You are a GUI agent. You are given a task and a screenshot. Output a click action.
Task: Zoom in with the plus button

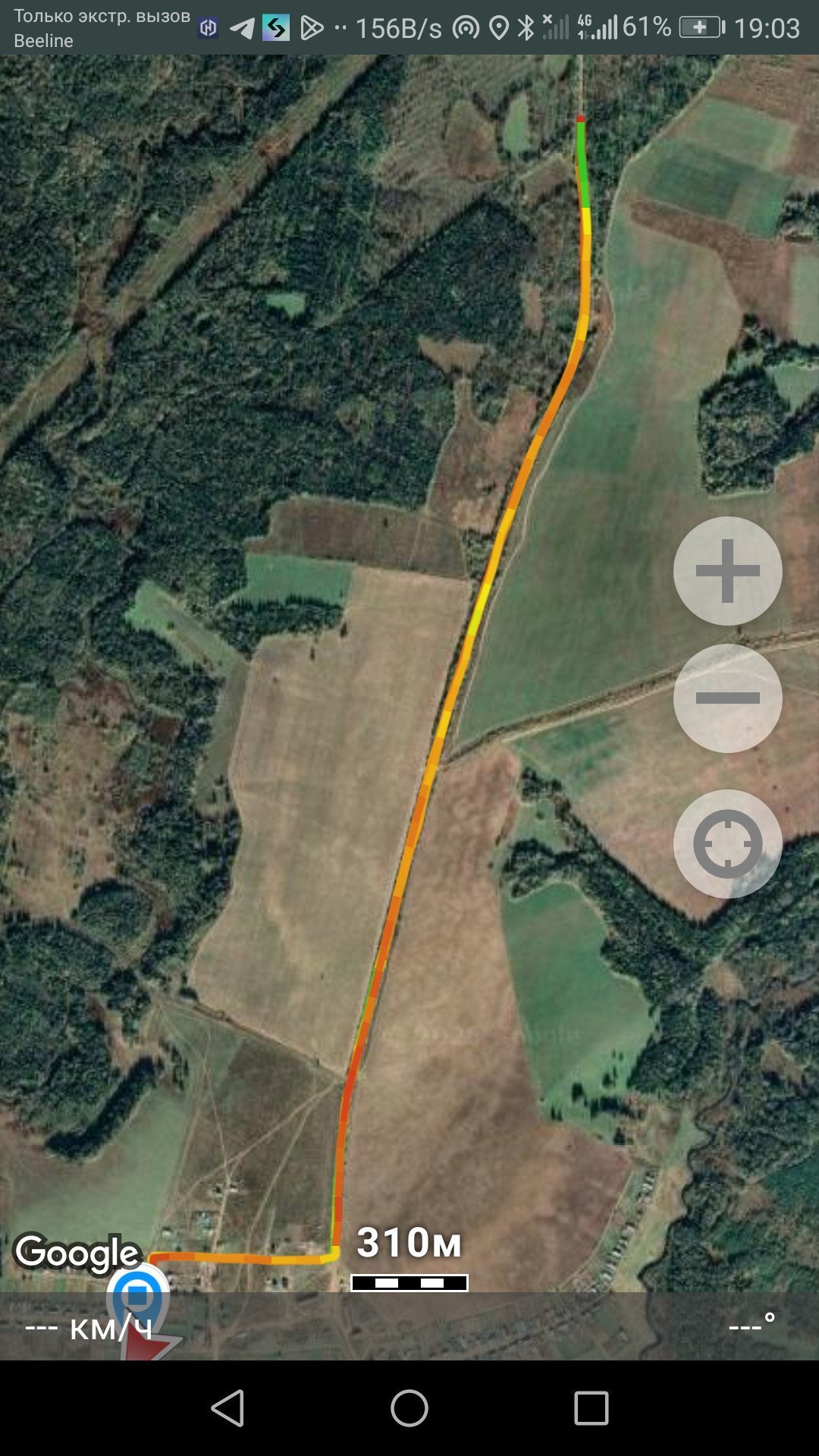coord(727,571)
